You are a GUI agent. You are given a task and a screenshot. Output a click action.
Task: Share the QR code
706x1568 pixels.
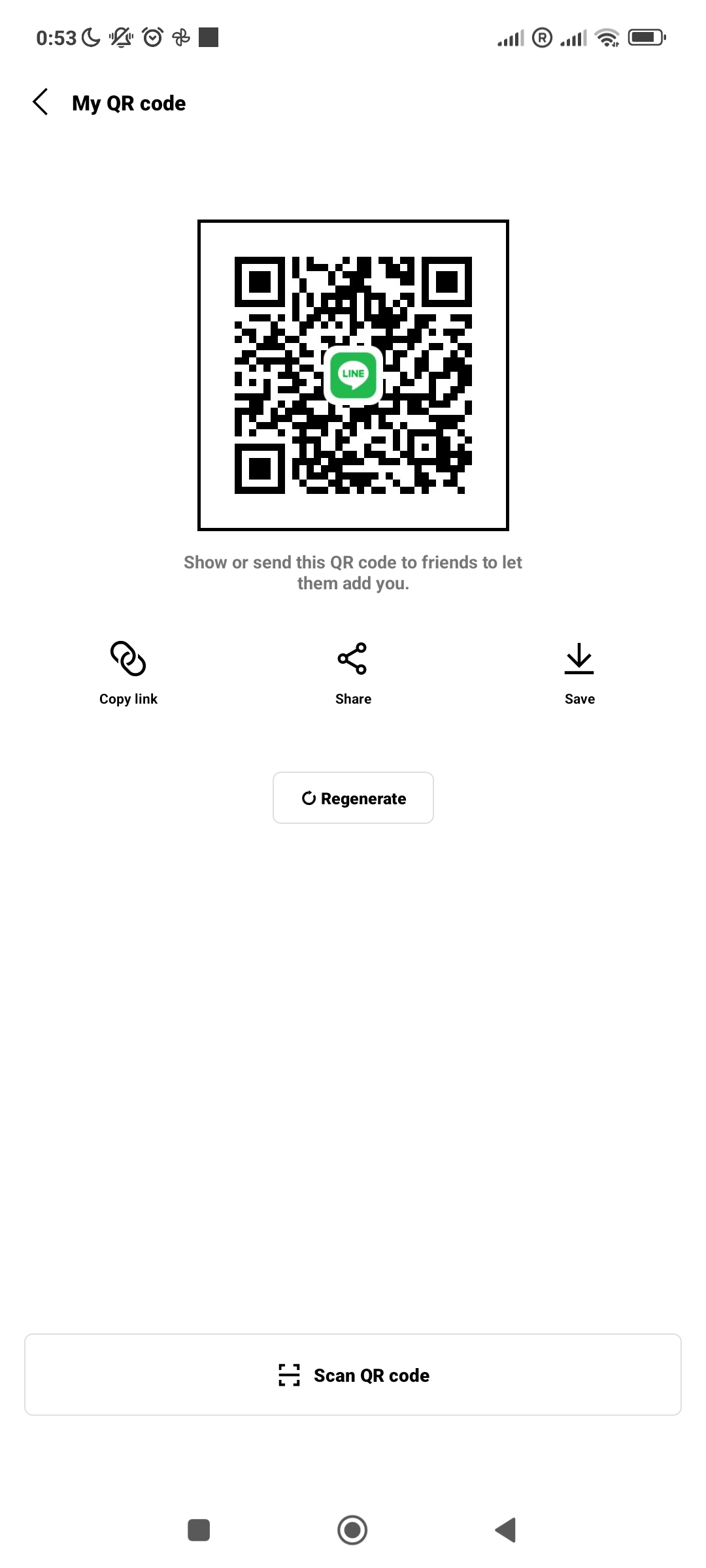pyautogui.click(x=353, y=674)
